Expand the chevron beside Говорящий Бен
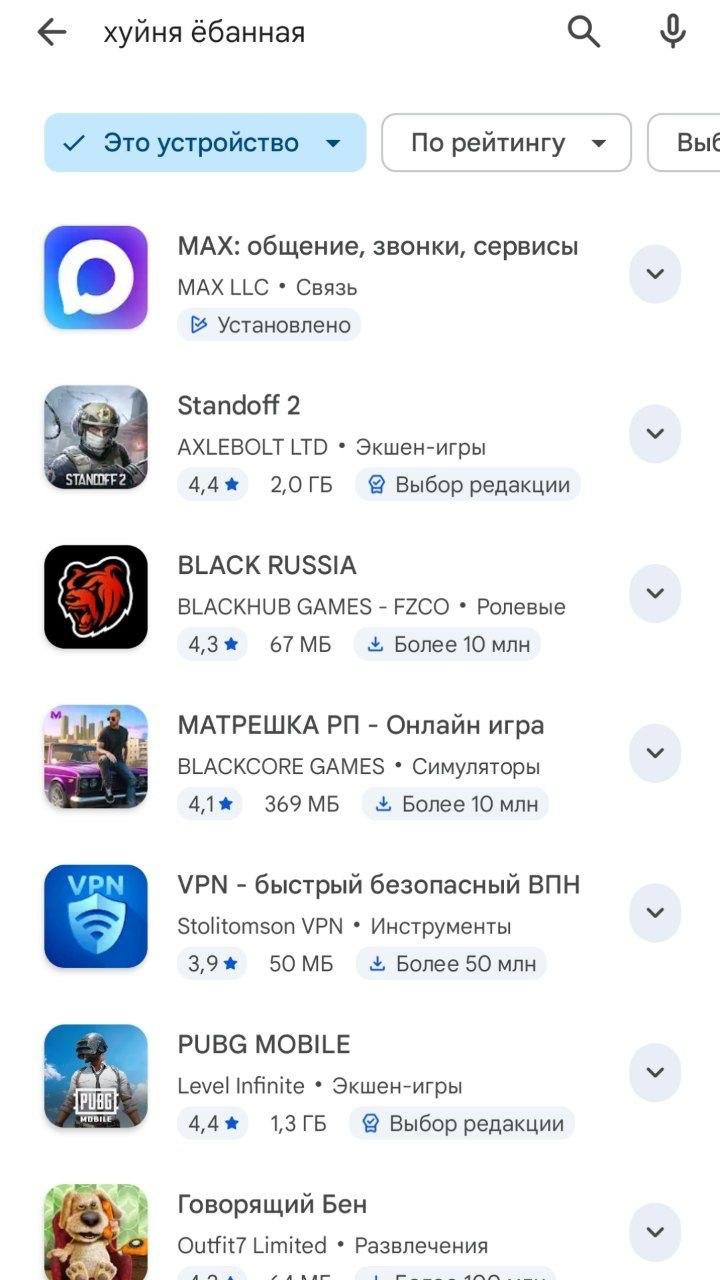720x1280 pixels. [x=655, y=1232]
